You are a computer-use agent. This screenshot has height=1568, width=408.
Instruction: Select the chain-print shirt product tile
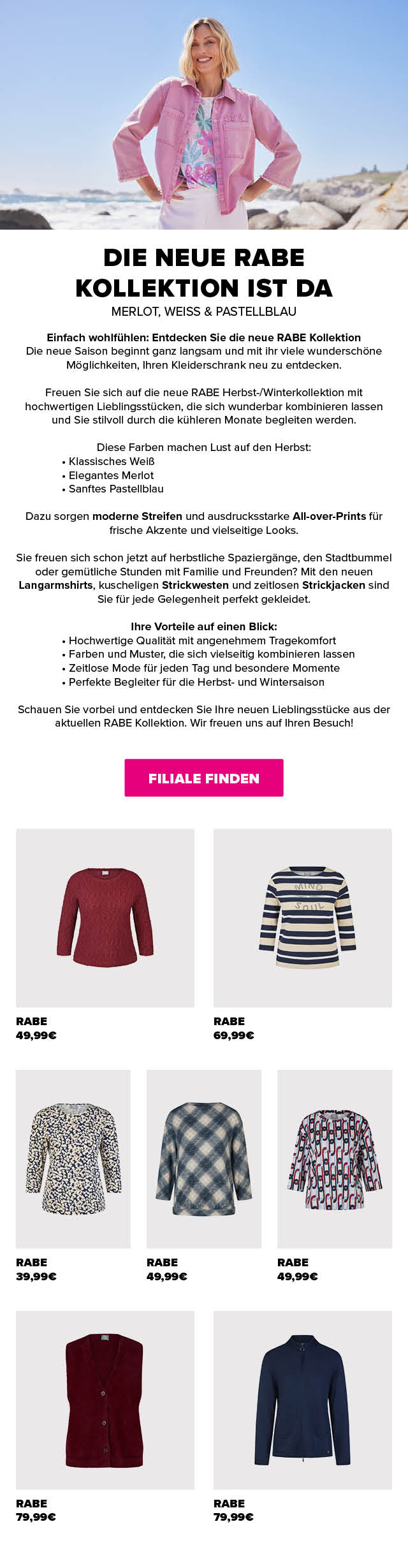pyautogui.click(x=335, y=1159)
